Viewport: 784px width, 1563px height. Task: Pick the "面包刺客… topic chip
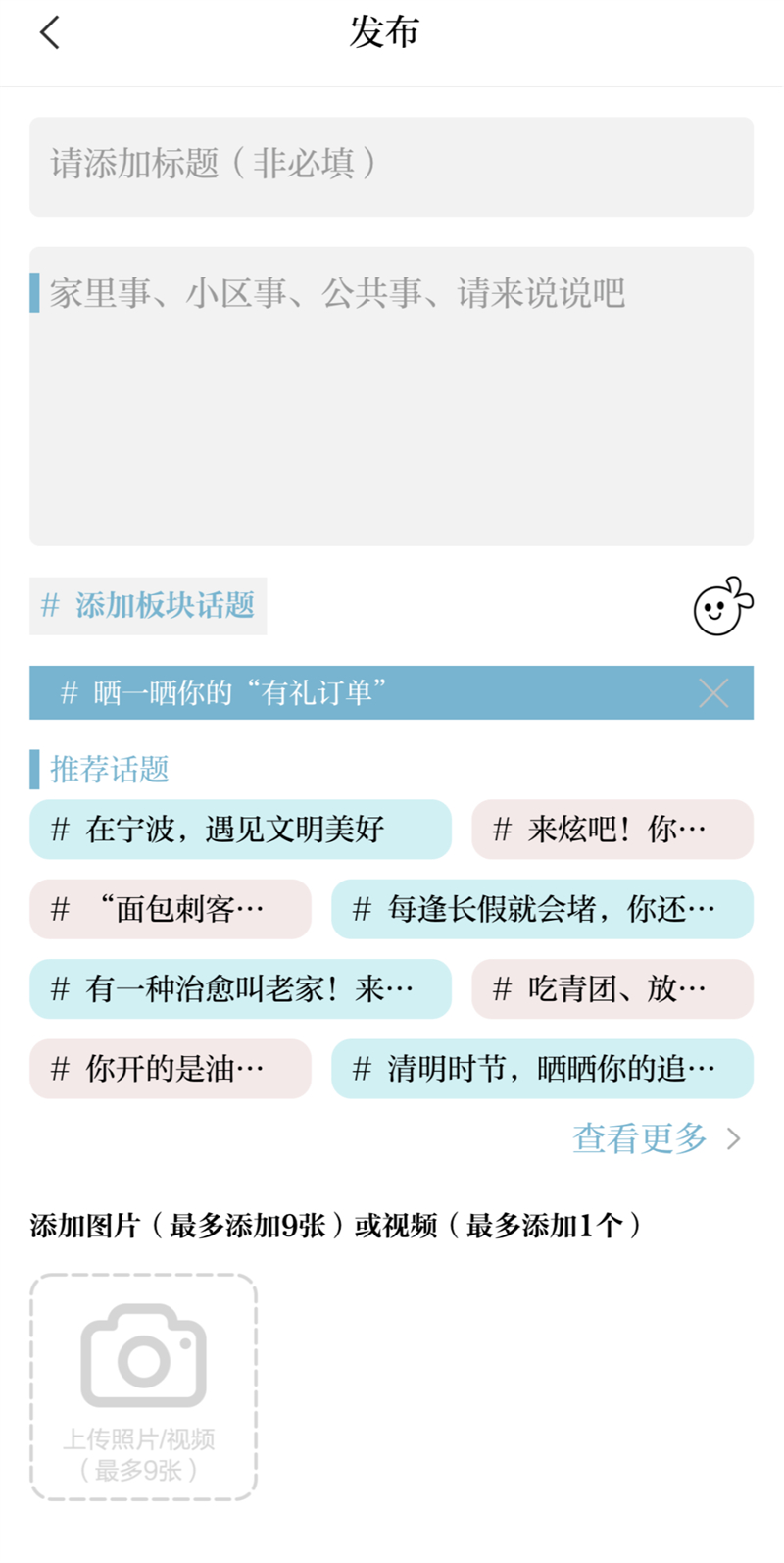171,909
